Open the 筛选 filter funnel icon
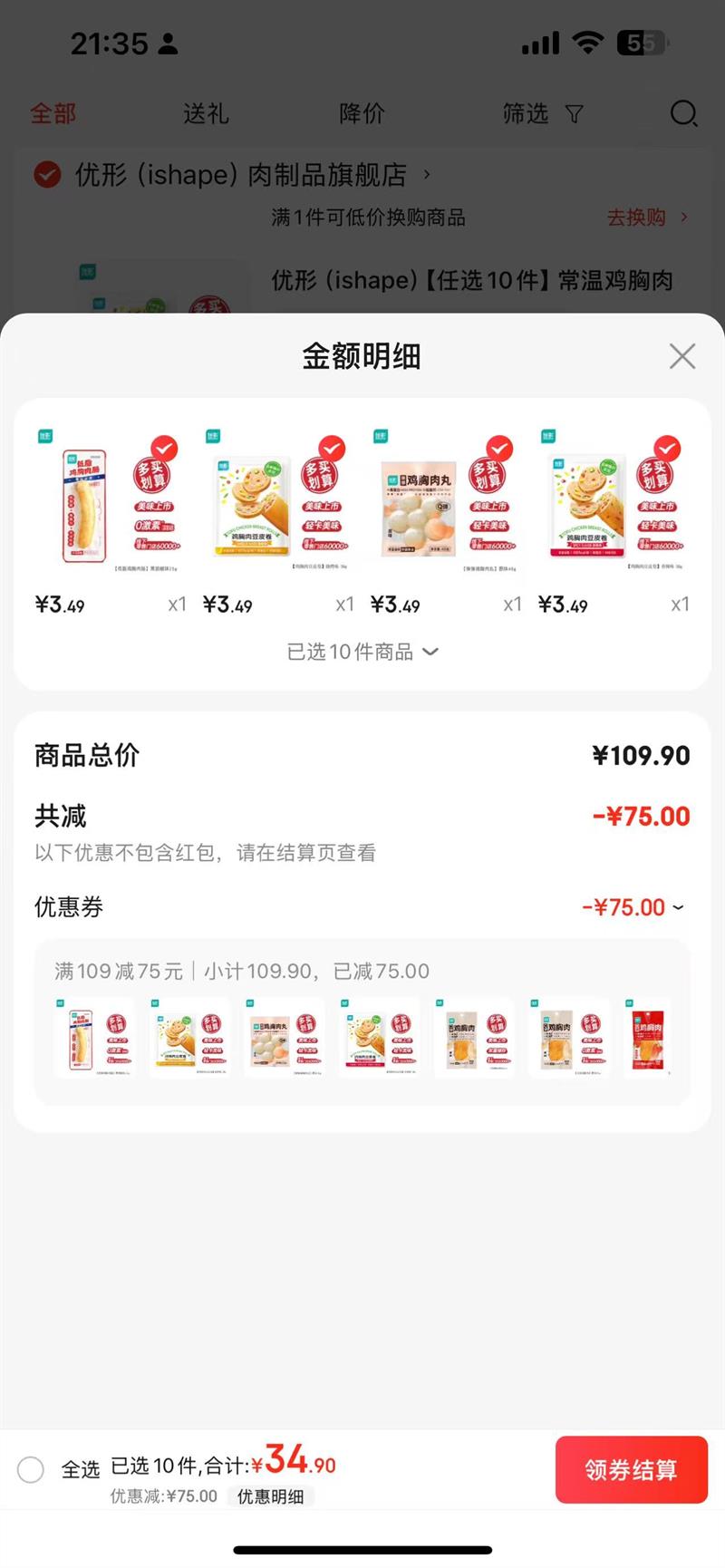 (x=575, y=113)
